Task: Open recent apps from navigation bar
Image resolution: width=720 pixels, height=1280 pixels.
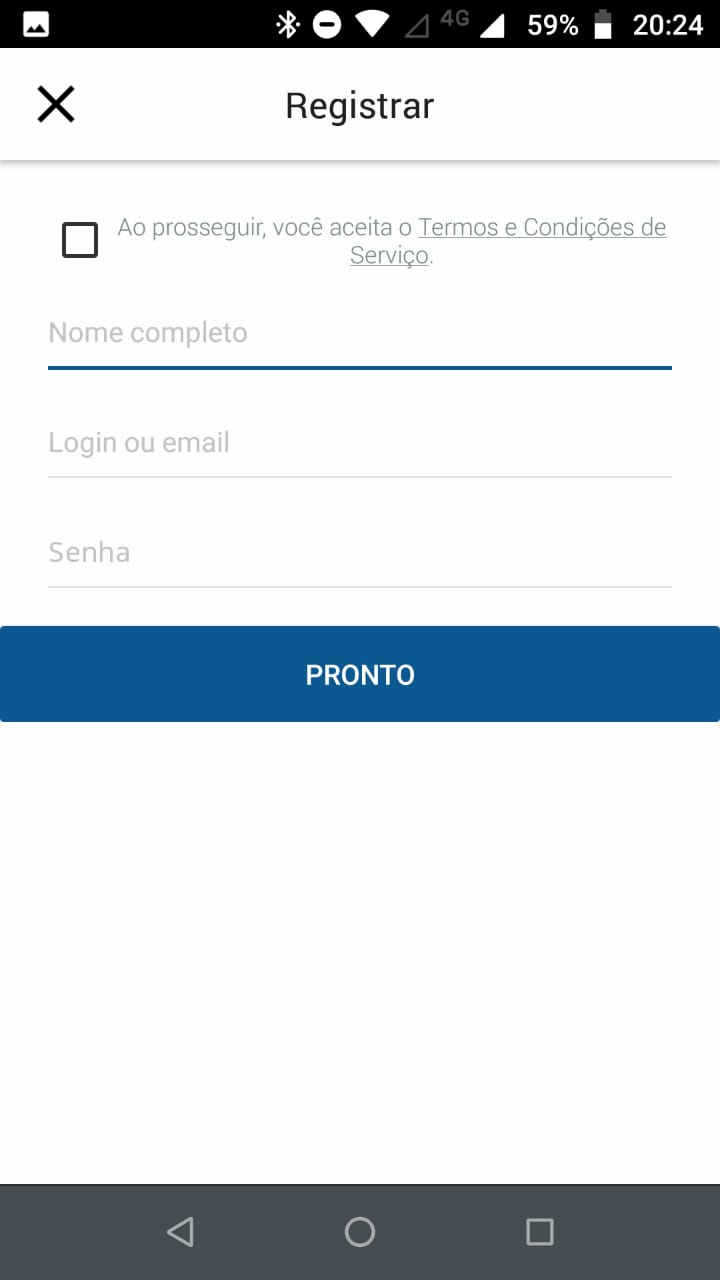Action: pyautogui.click(x=540, y=1232)
